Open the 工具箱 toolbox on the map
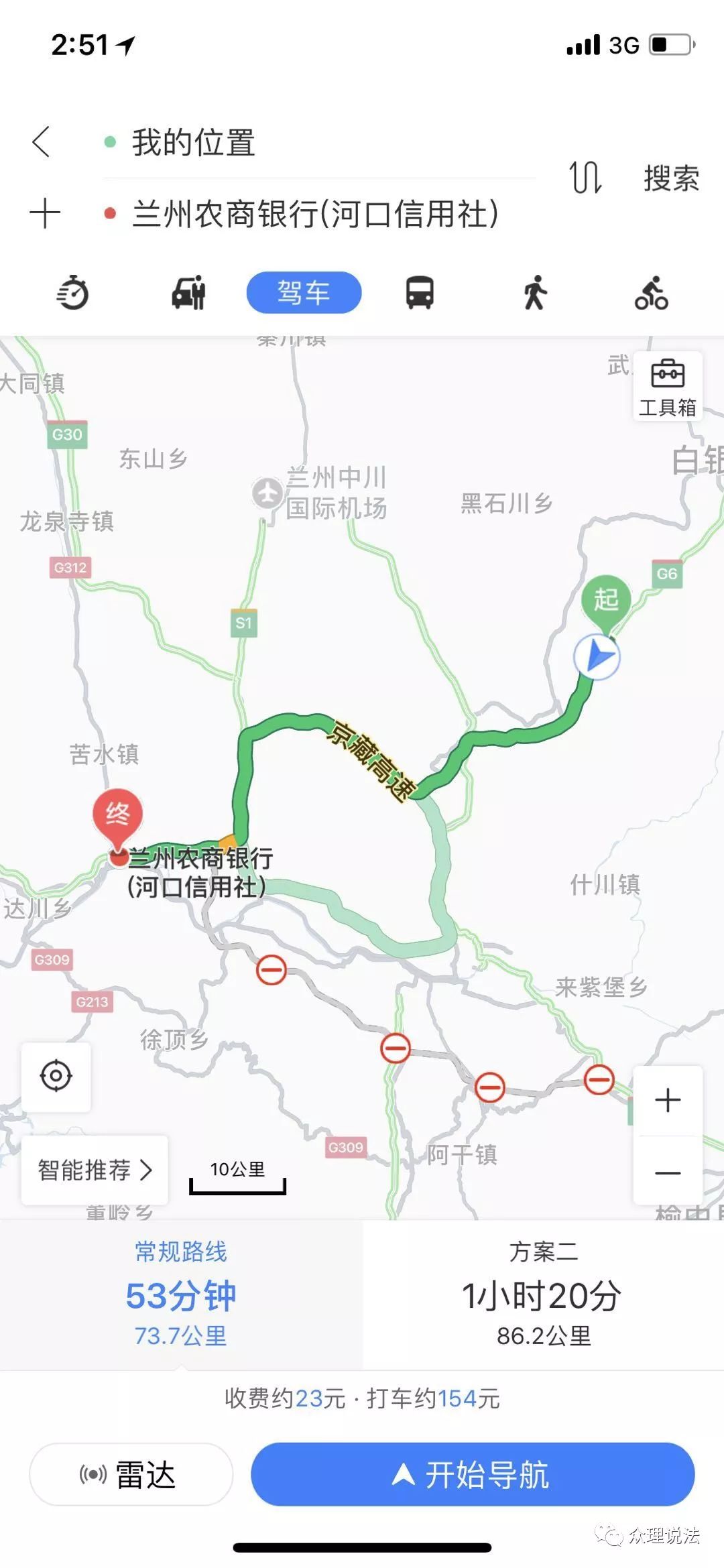724x1568 pixels. [668, 387]
